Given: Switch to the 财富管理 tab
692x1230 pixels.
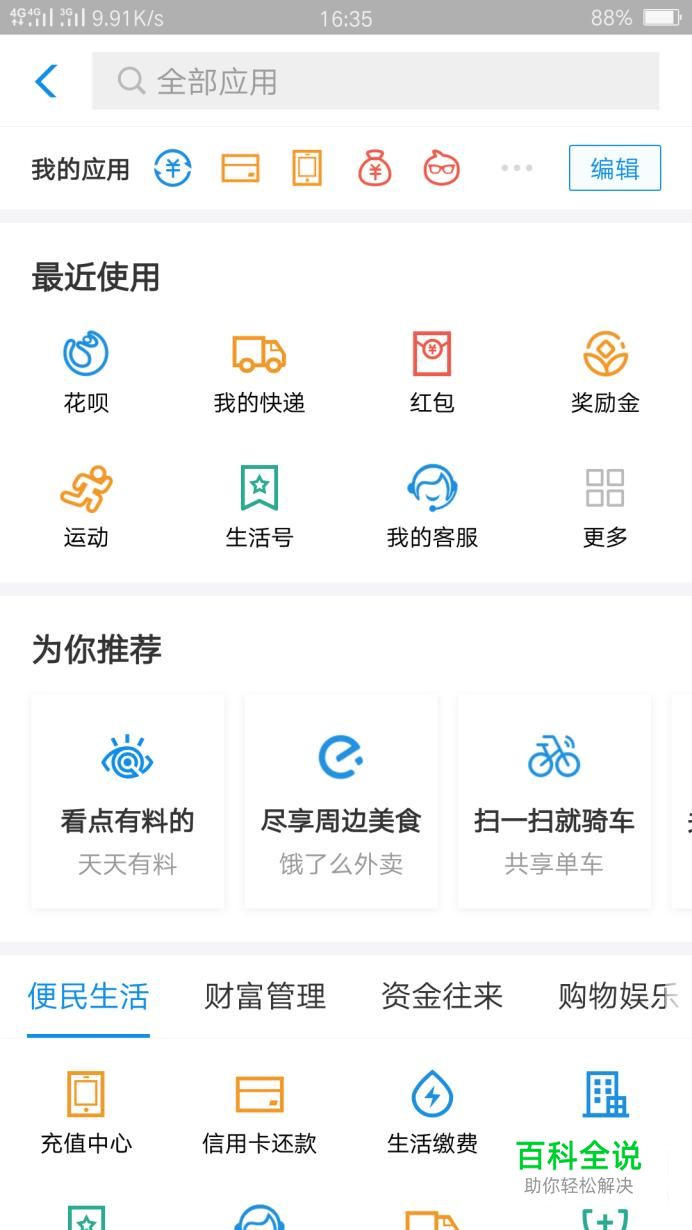Looking at the screenshot, I should [x=265, y=996].
